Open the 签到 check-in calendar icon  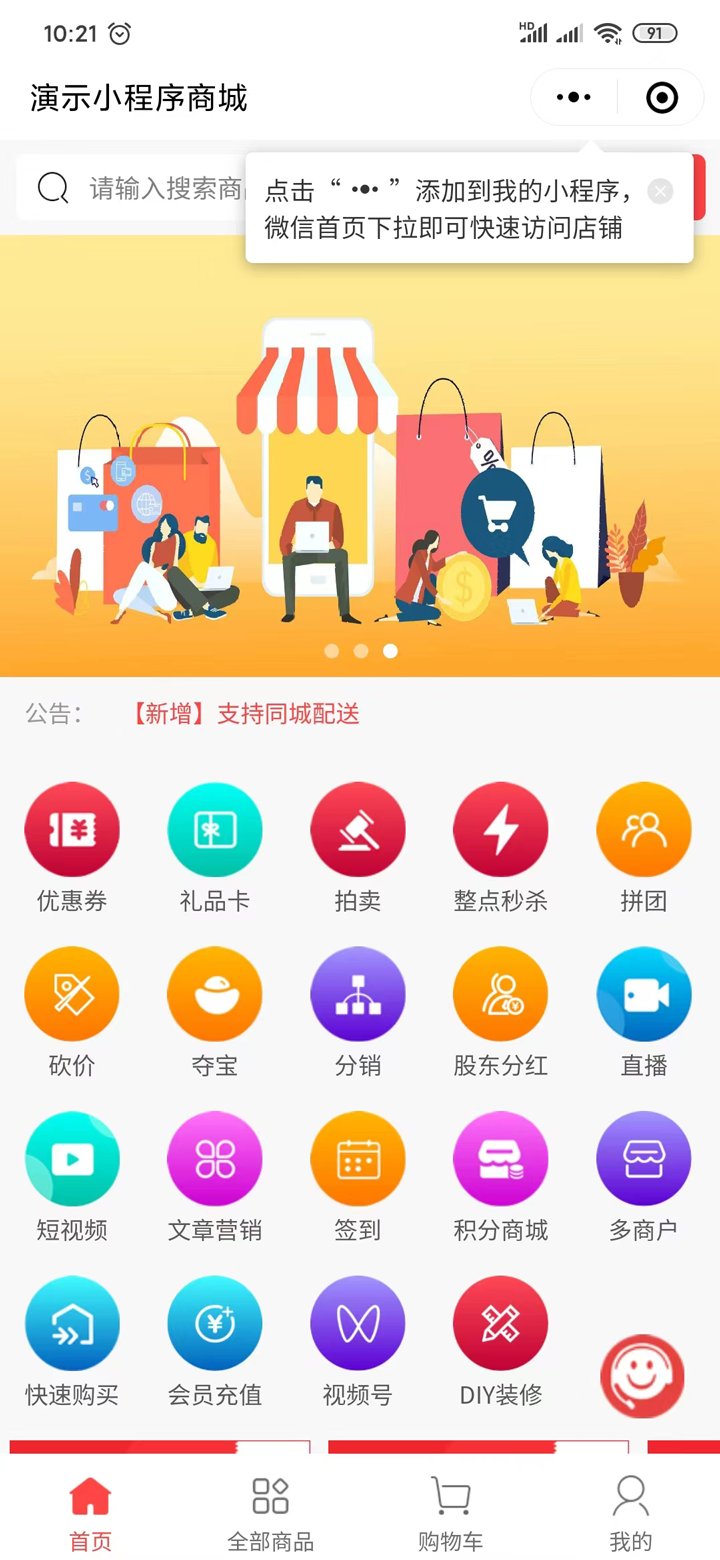(x=357, y=1158)
